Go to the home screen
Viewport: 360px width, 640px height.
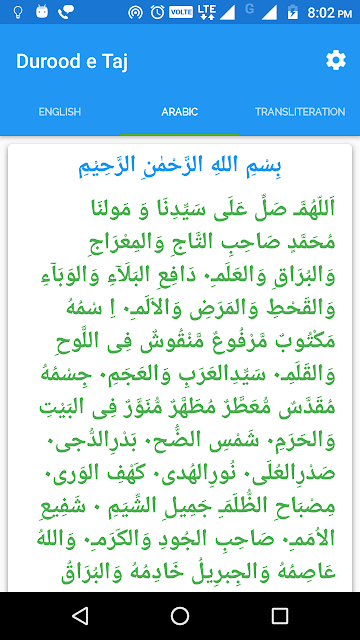tap(180, 616)
